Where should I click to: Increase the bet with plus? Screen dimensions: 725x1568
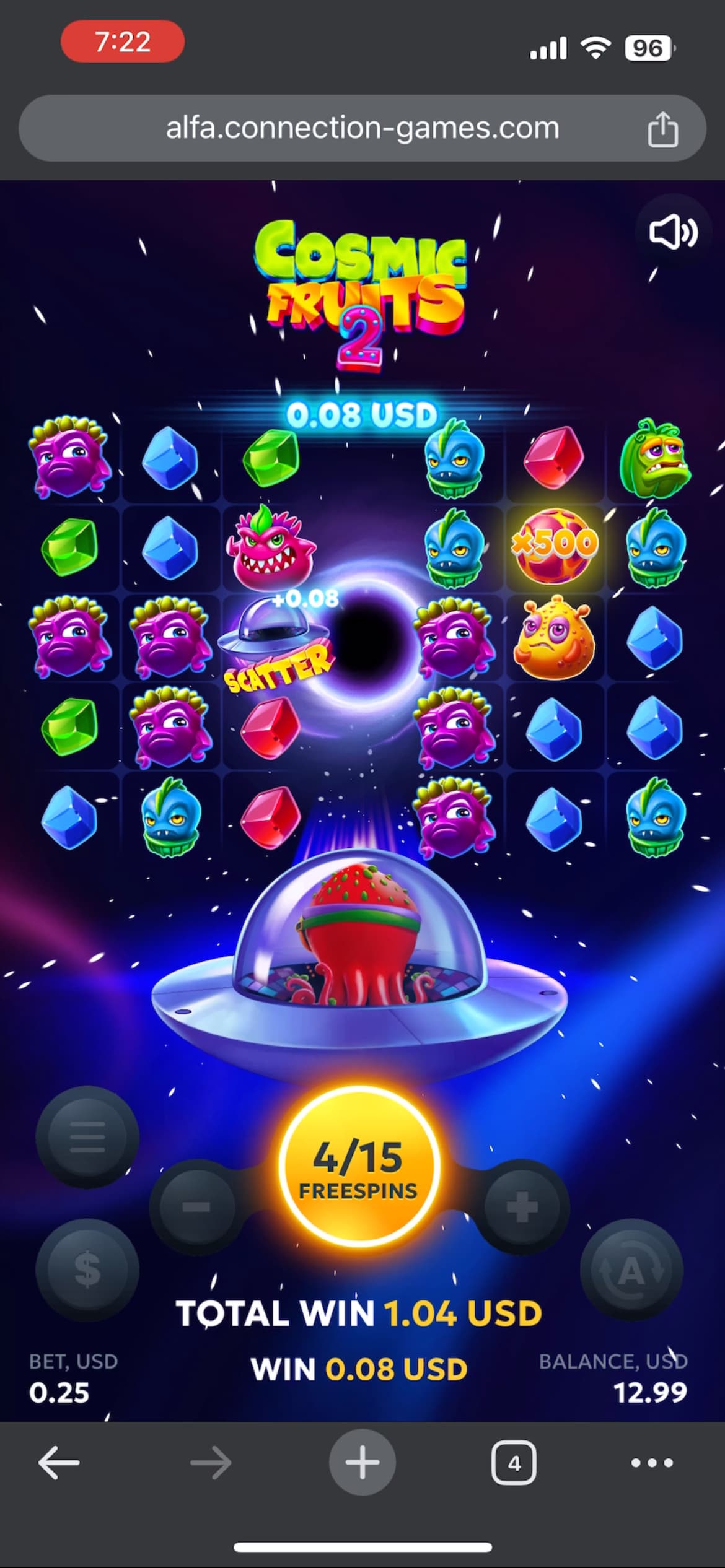pos(522,1206)
